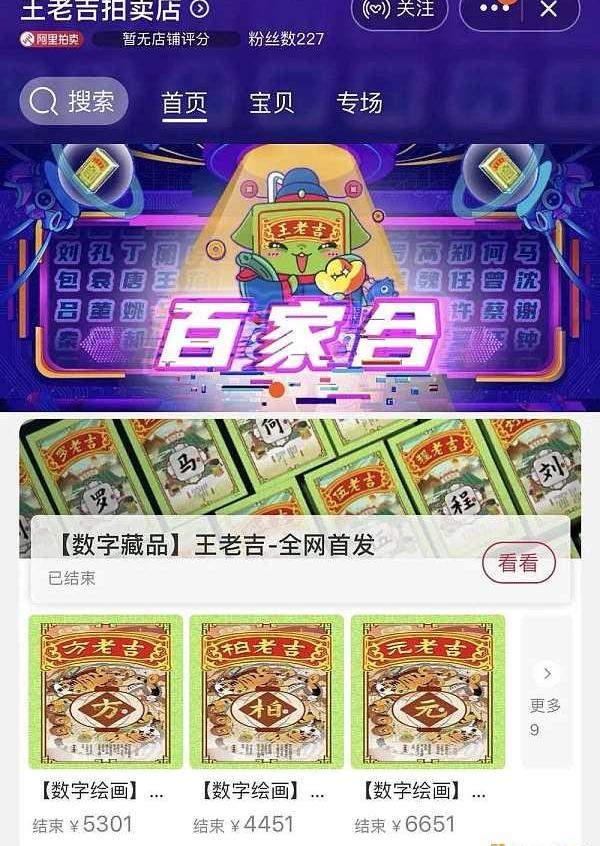Tap 看看 on the 数字藏品 auction
The image size is (600, 846).
(518, 563)
